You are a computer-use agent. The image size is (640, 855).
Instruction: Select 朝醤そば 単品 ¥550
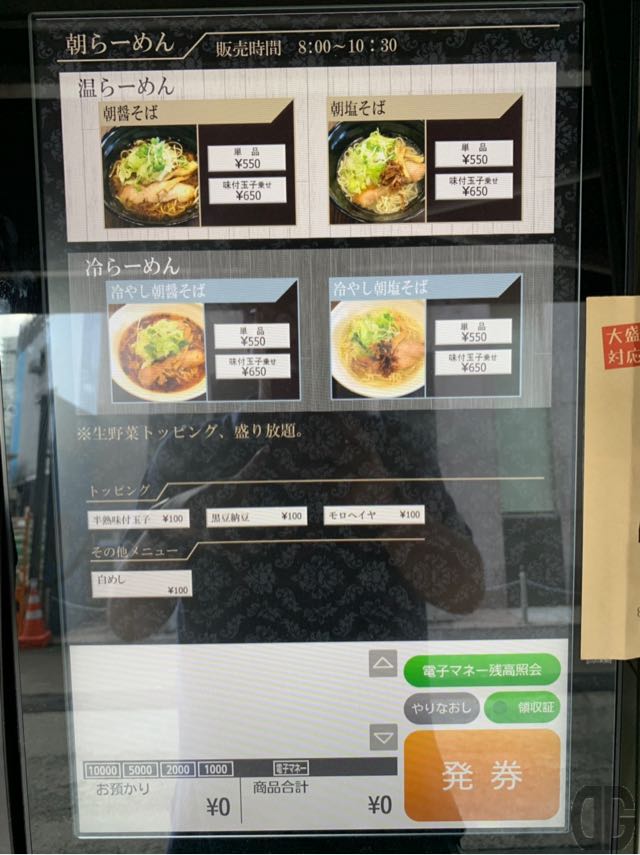click(246, 156)
